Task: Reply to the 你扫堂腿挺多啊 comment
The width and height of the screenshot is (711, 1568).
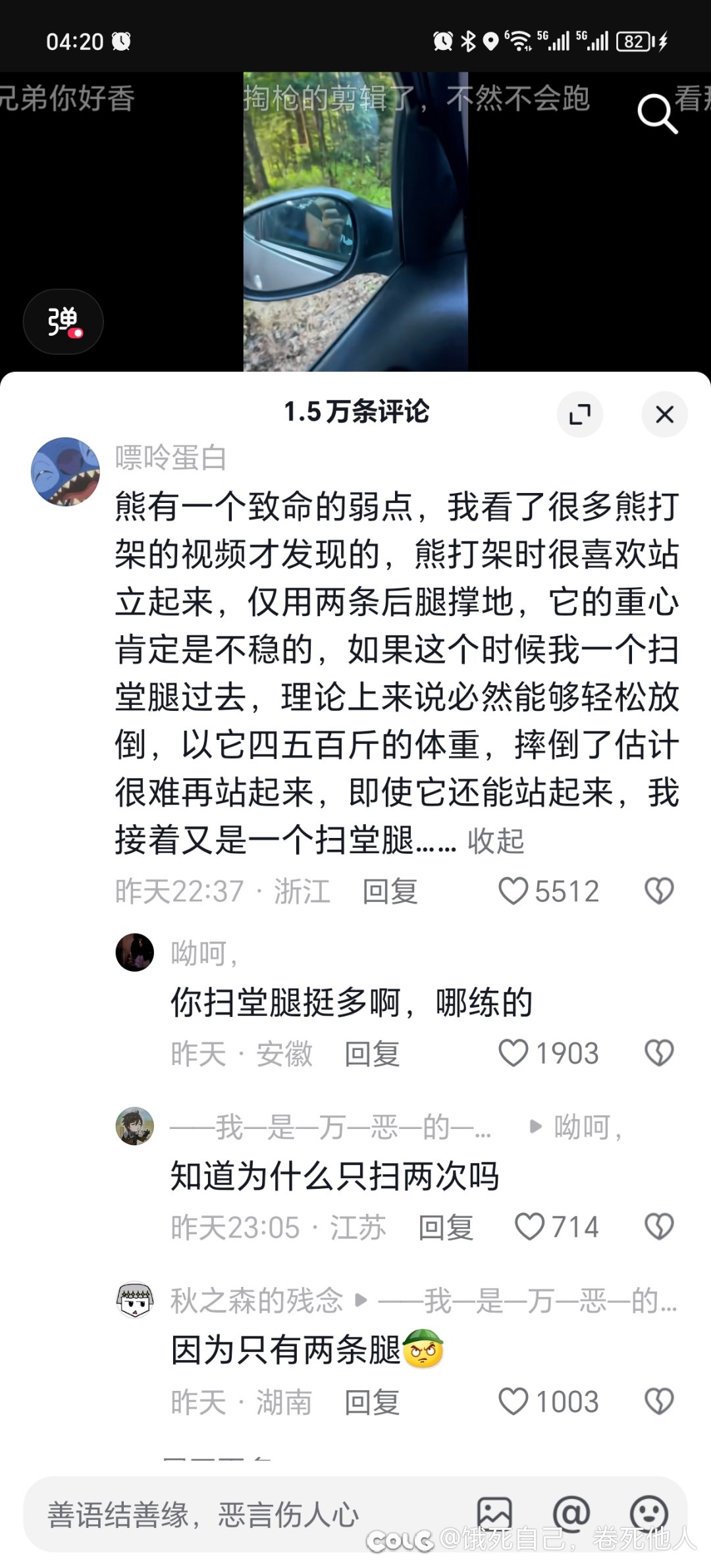Action: 372,1054
